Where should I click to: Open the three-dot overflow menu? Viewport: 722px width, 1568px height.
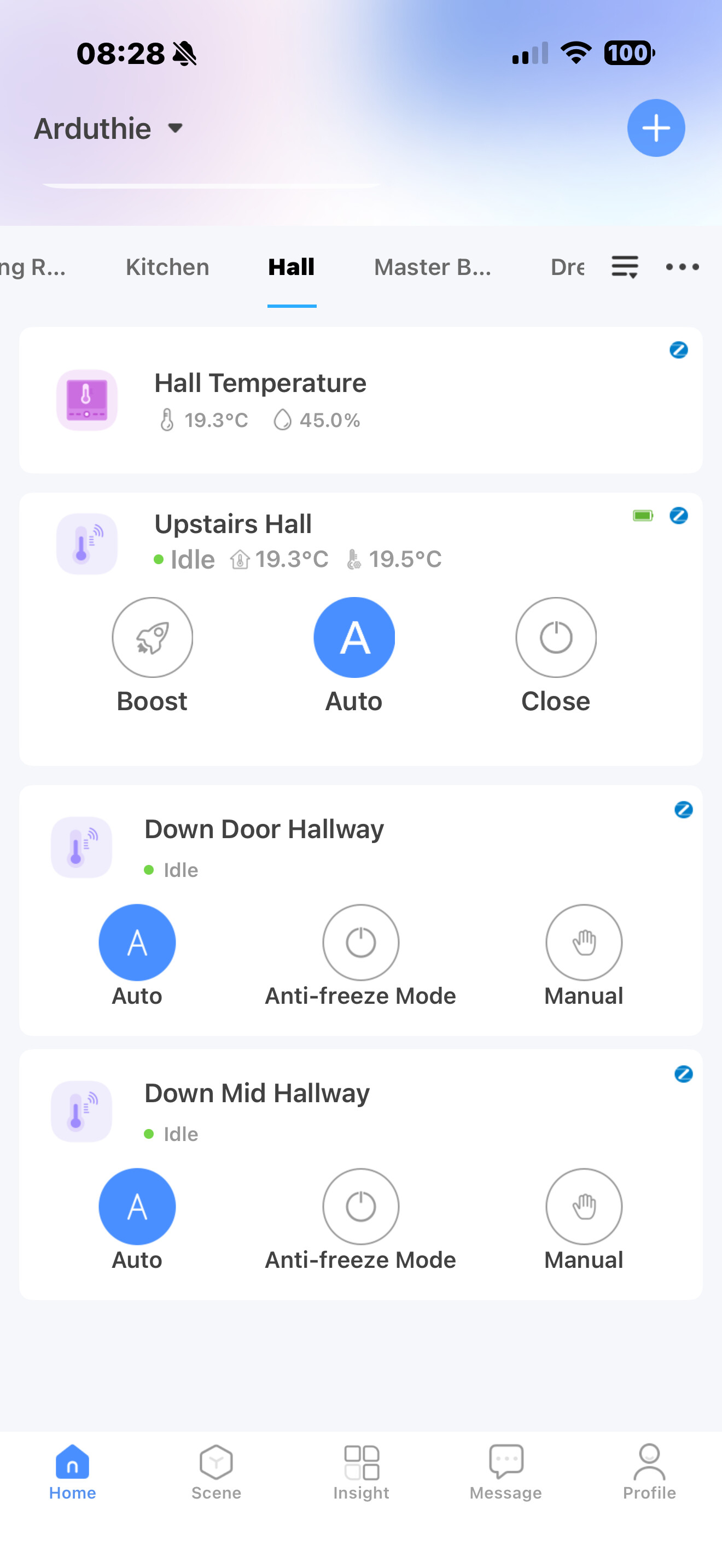[x=682, y=267]
